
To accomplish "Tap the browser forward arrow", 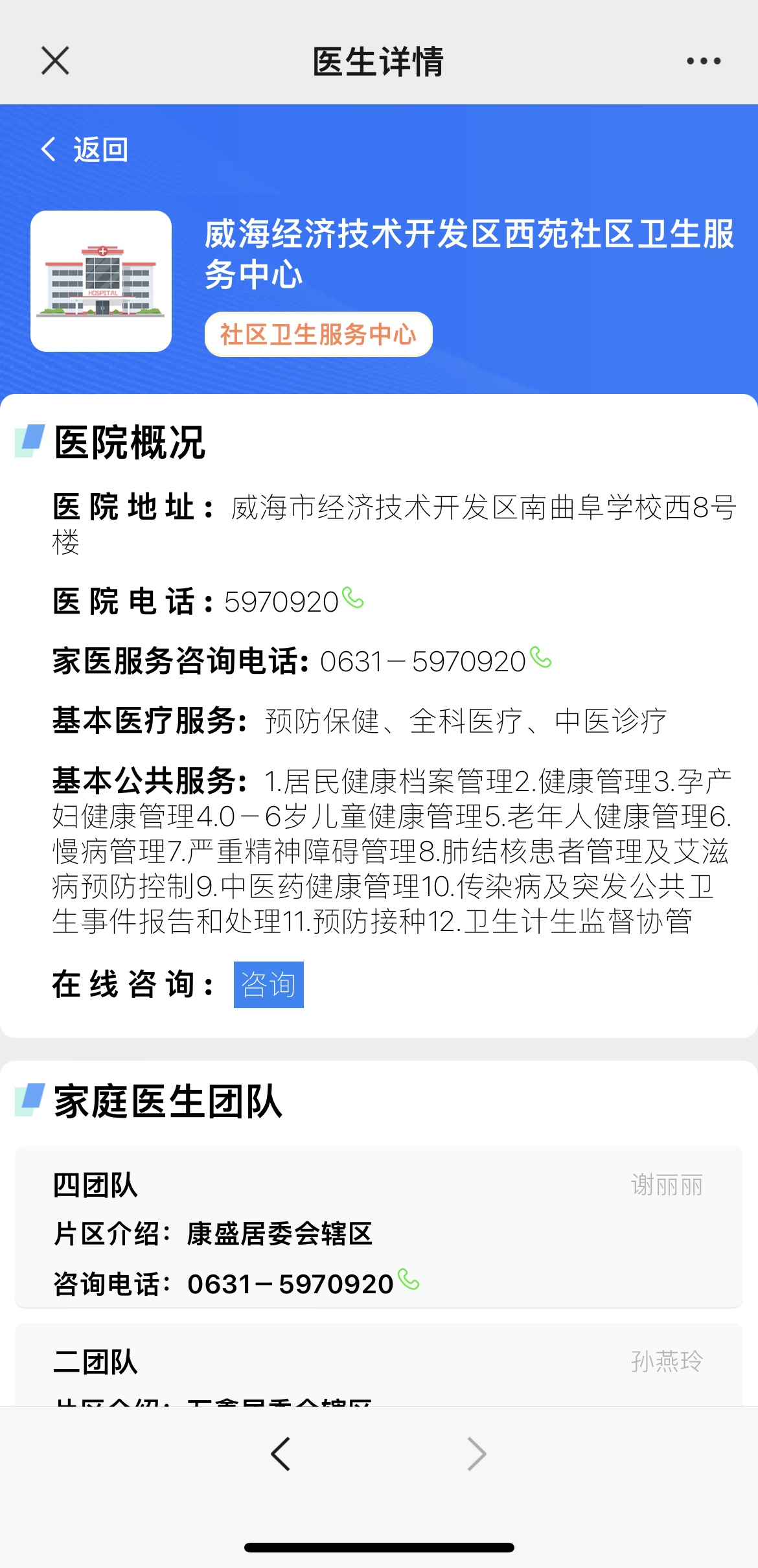I will (x=477, y=1454).
